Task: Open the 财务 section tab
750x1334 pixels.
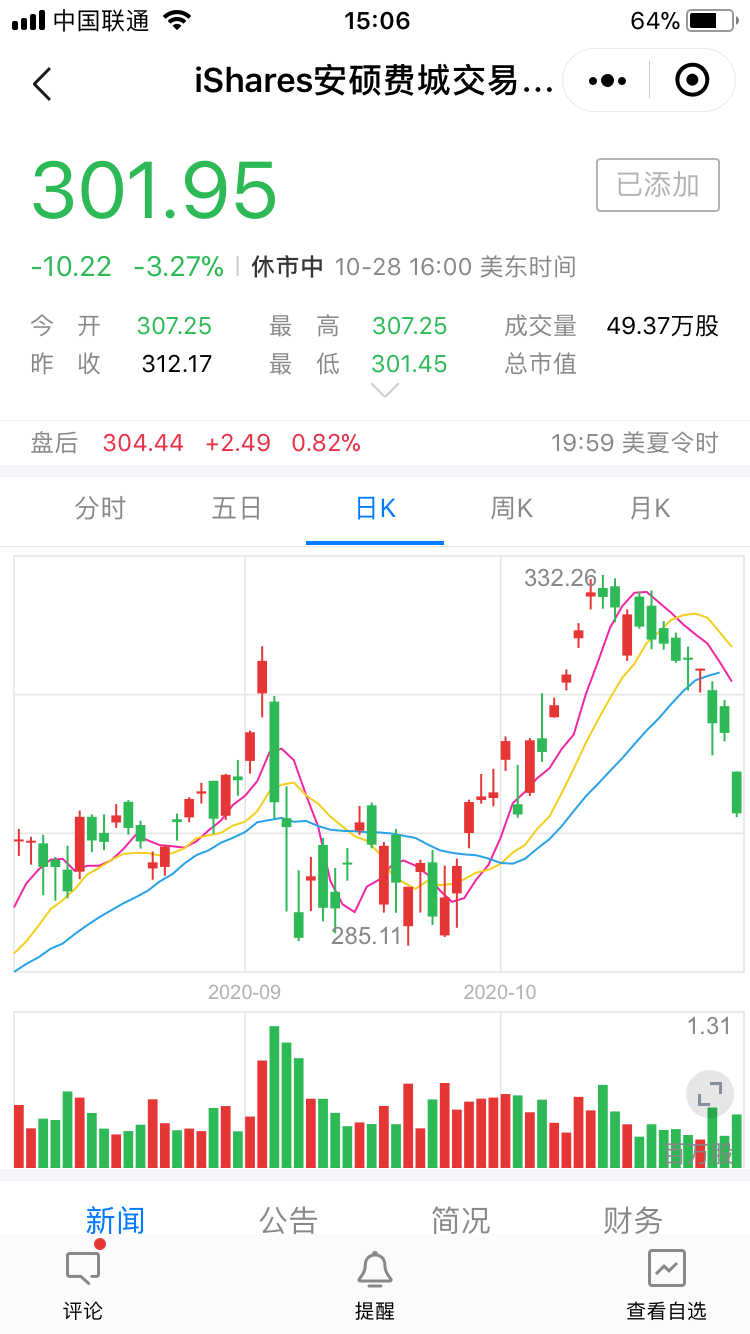Action: (633, 1220)
